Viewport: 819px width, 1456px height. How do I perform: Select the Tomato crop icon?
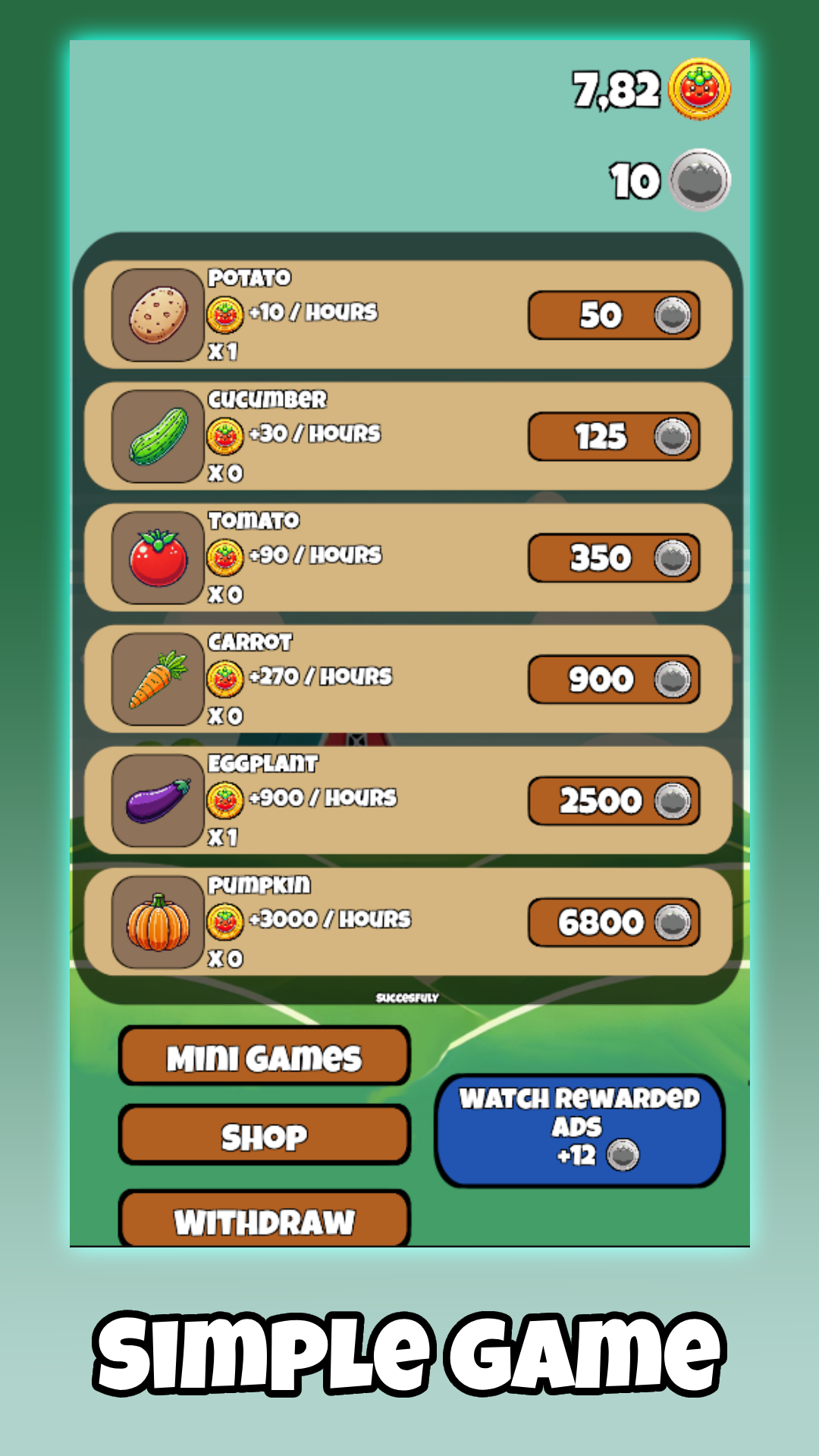157,557
